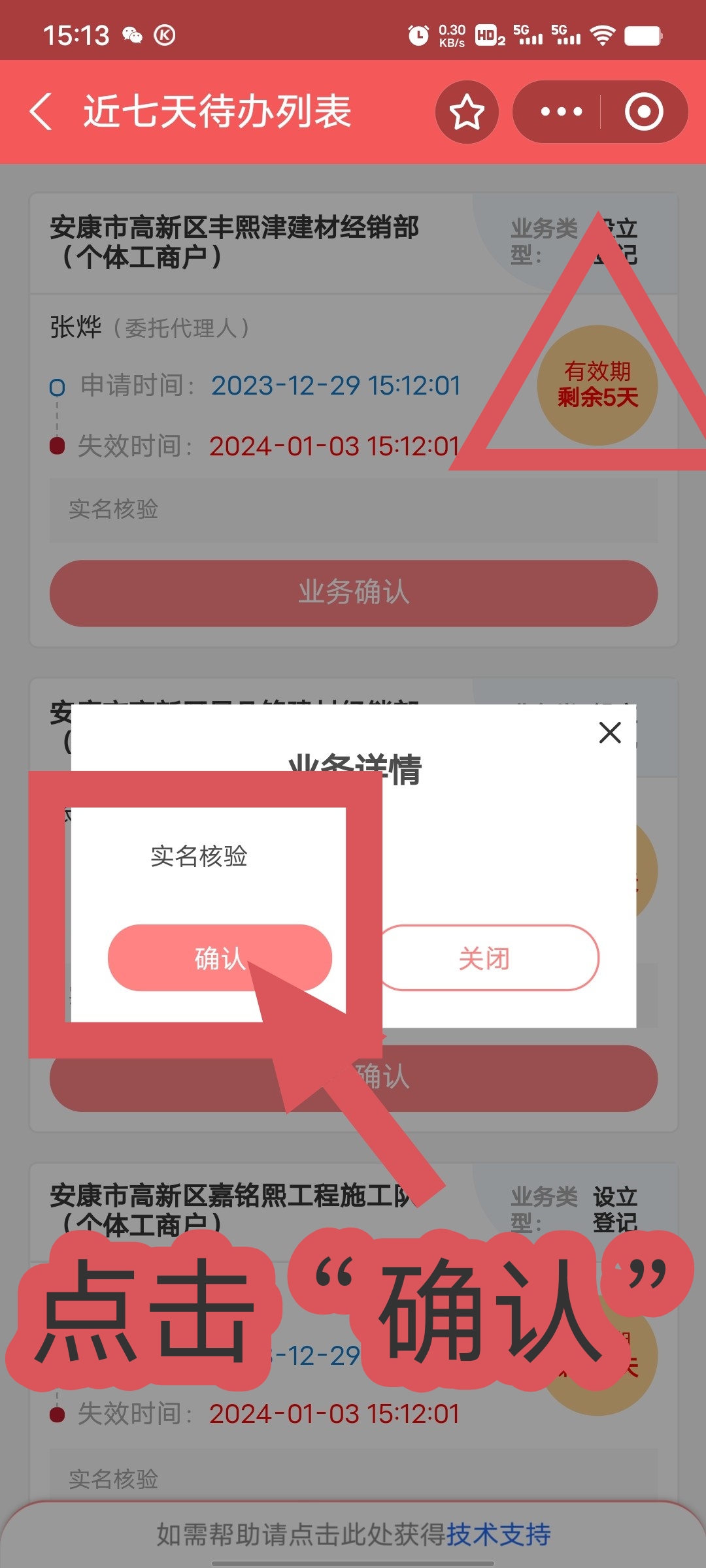
Task: Open the 技术支持 link
Action: click(499, 1535)
